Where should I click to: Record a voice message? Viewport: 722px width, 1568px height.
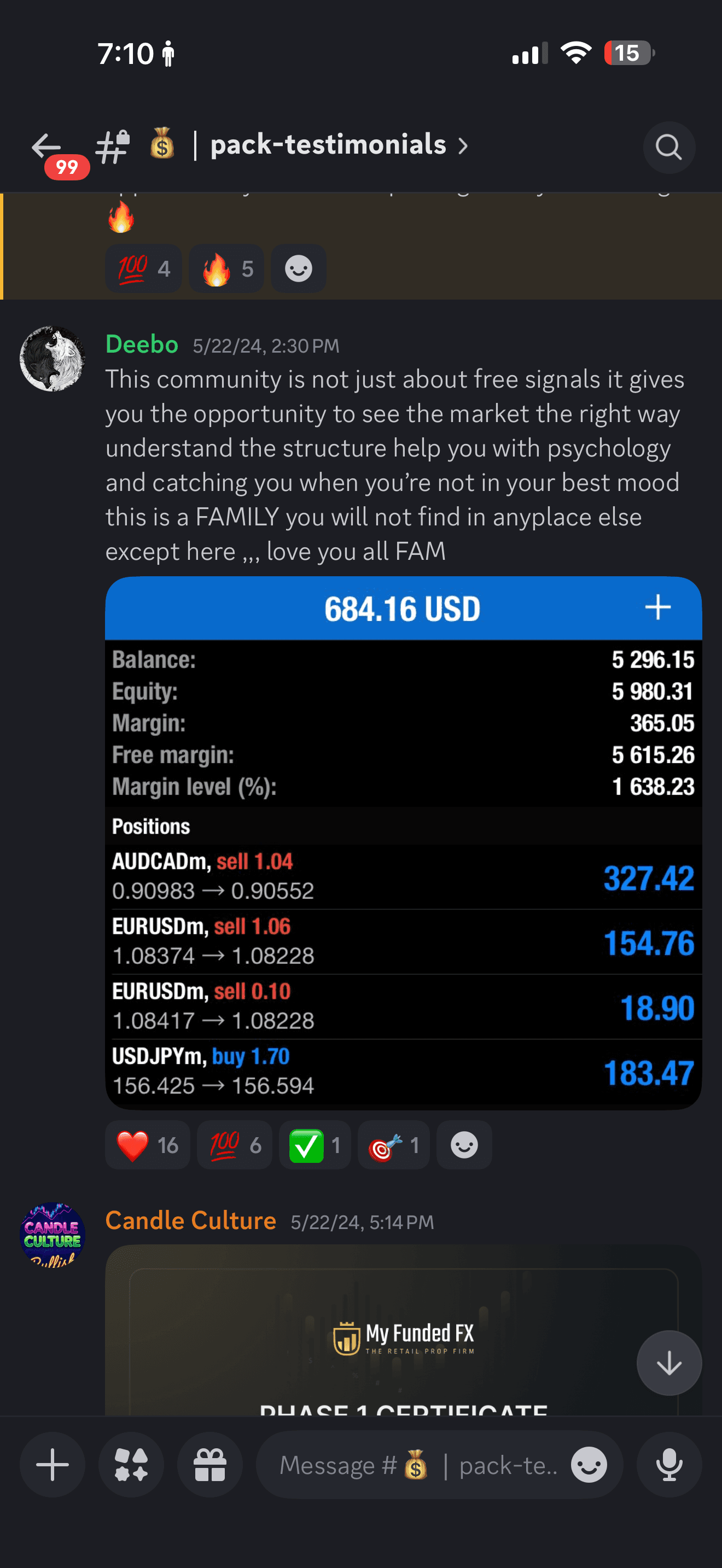click(x=668, y=1465)
